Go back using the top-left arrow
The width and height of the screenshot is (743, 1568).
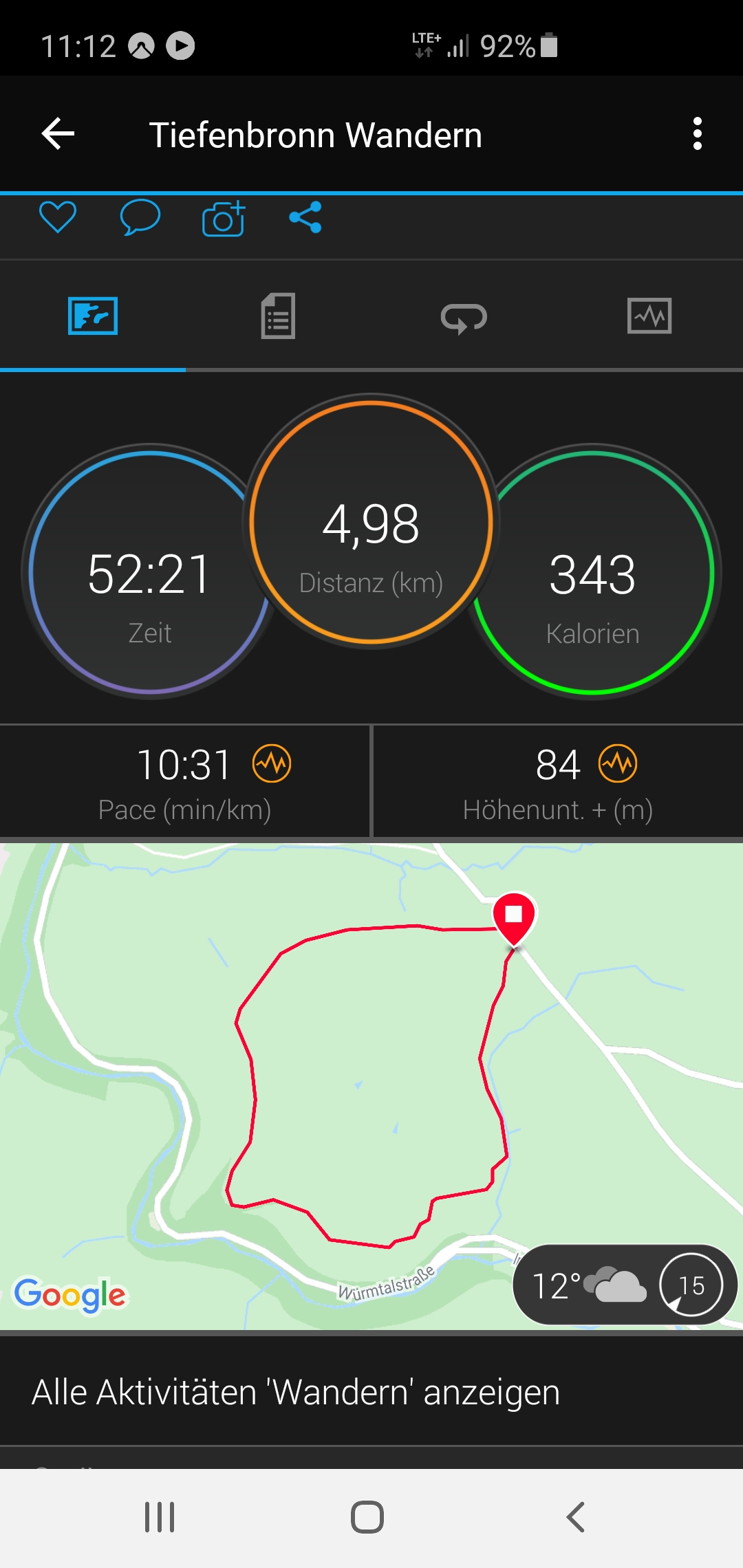tap(58, 133)
